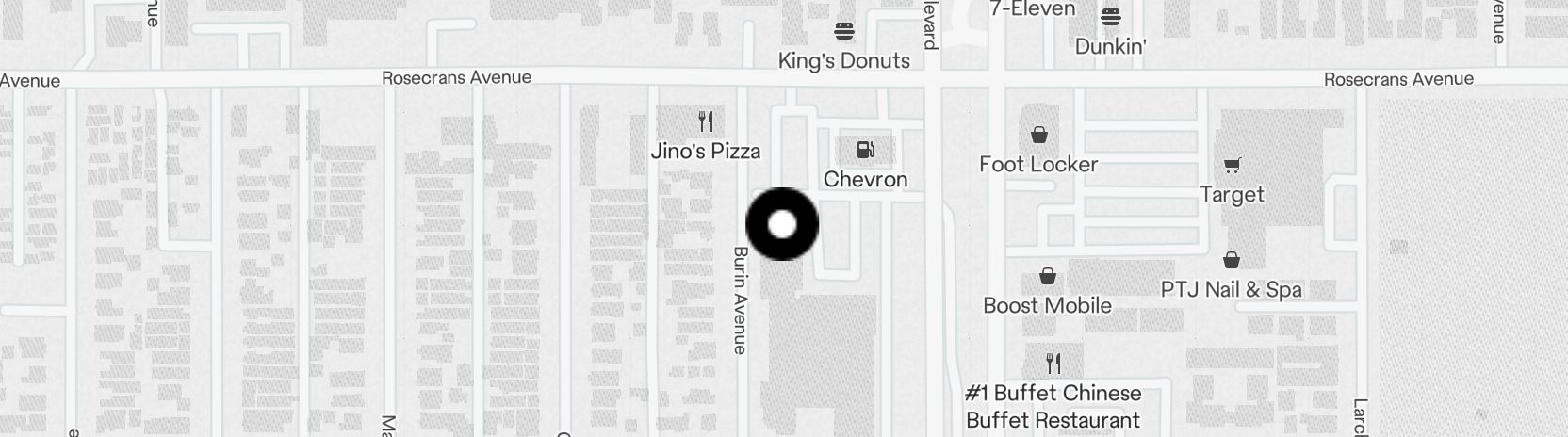Open the PTJ Nail & Spa marker
Image resolution: width=1568 pixels, height=437 pixels.
(1231, 261)
